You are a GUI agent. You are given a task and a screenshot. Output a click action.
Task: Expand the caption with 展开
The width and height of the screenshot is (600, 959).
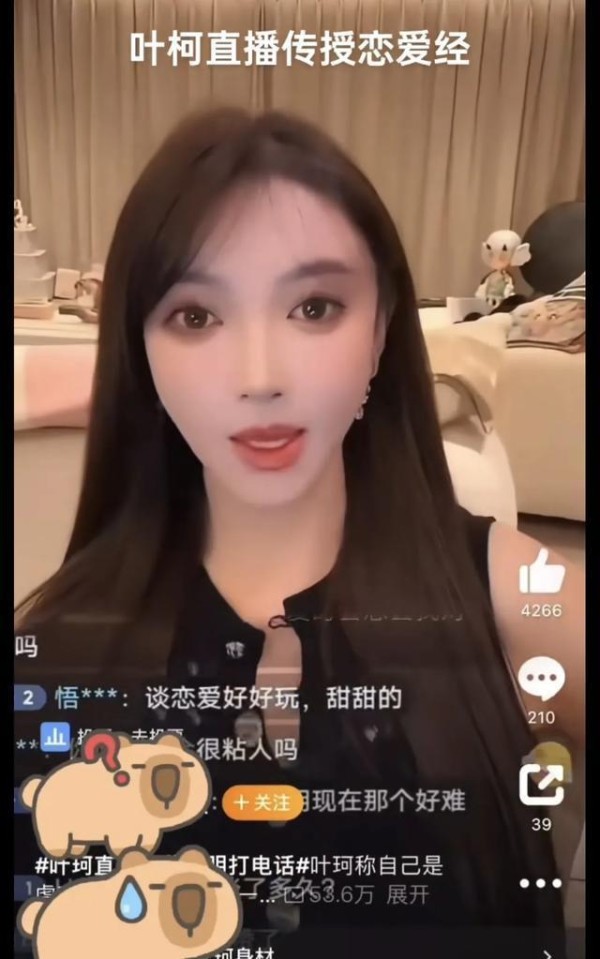coord(408,894)
